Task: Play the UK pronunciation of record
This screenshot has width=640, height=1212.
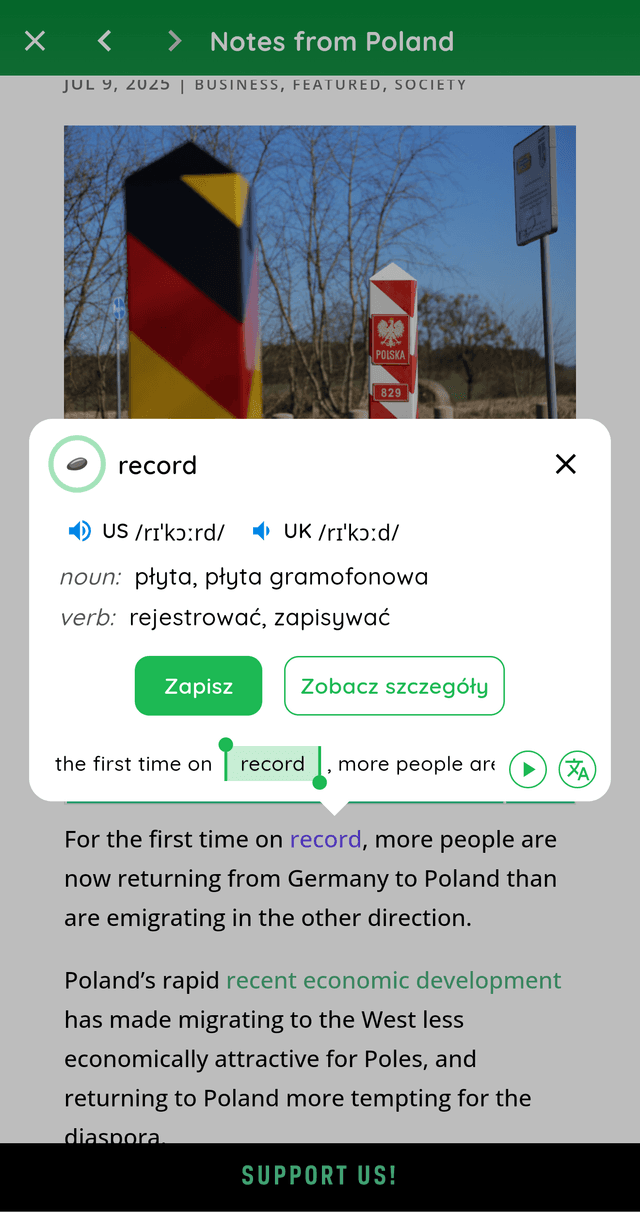Action: click(x=262, y=531)
